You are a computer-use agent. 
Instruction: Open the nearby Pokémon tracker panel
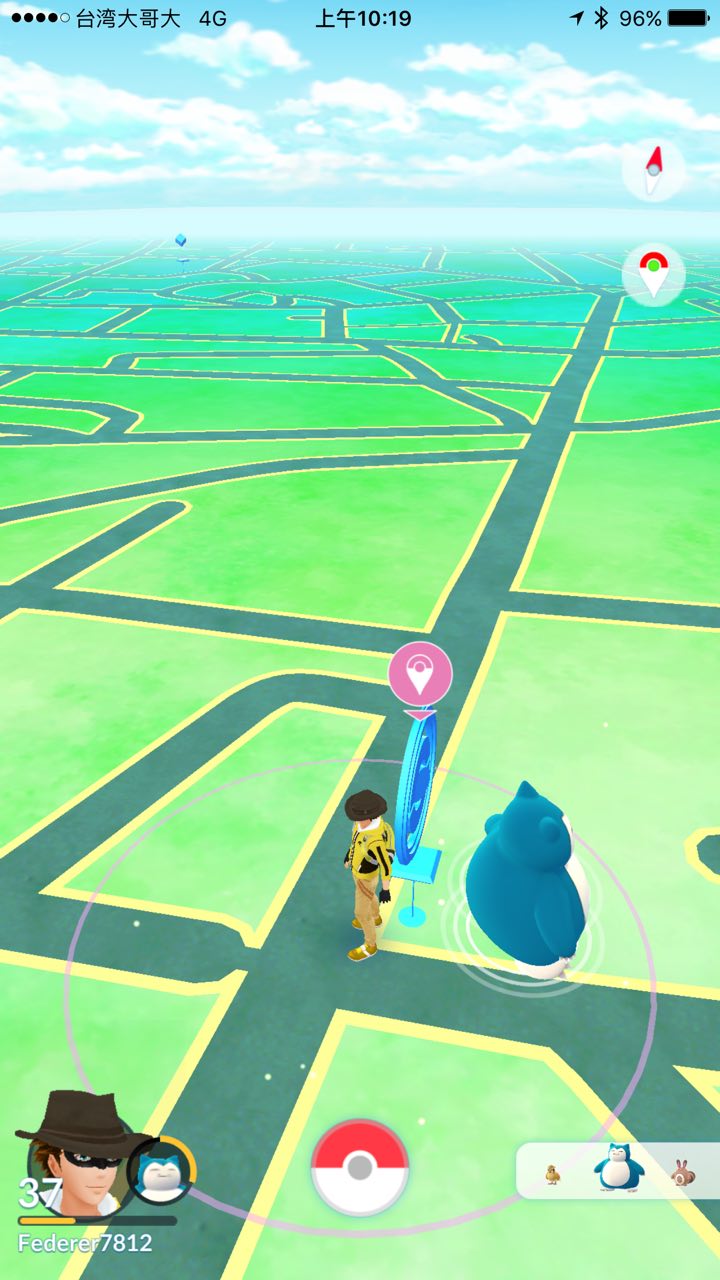pyautogui.click(x=617, y=1170)
